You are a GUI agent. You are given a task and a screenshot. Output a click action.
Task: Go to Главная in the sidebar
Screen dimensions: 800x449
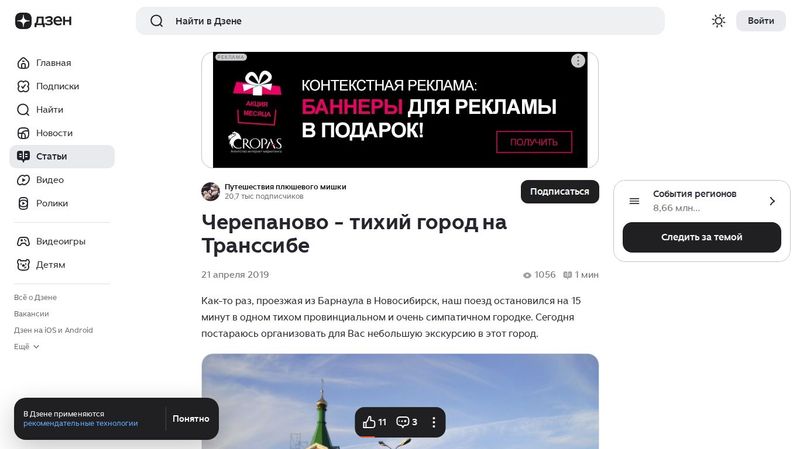(53, 63)
